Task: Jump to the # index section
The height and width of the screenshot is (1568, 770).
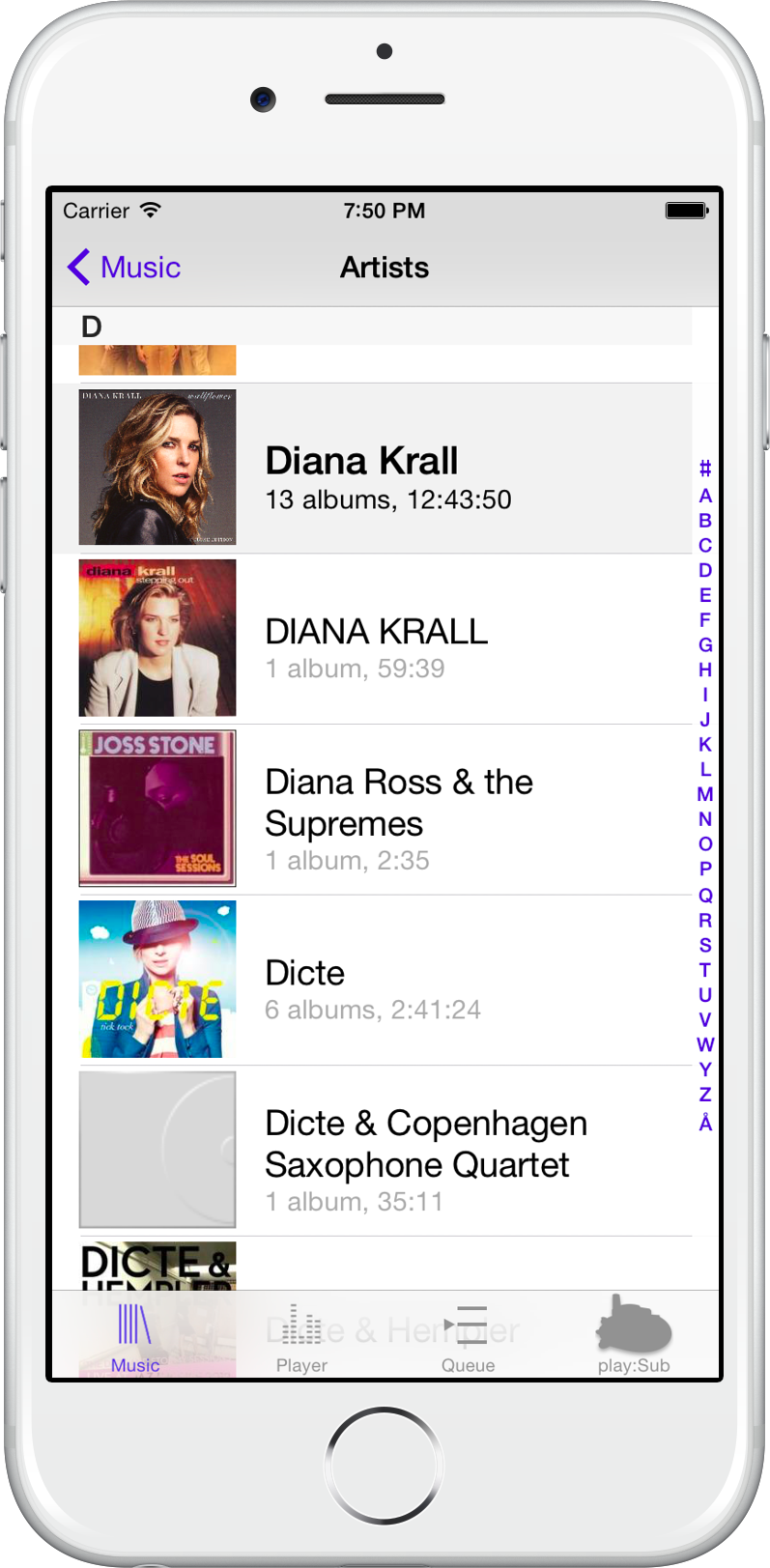Action: (x=705, y=469)
